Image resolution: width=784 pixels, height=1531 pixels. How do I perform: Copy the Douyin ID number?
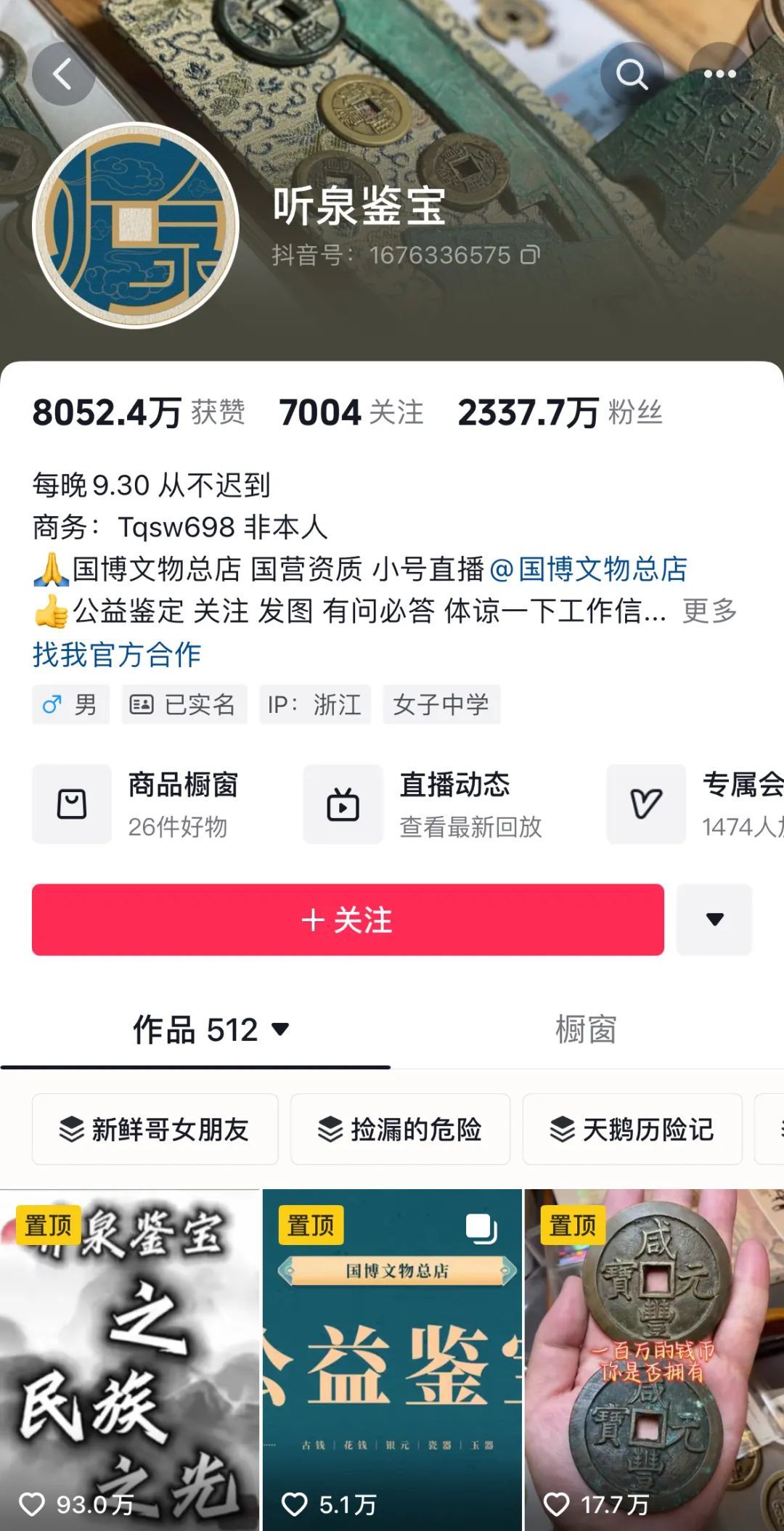point(531,255)
